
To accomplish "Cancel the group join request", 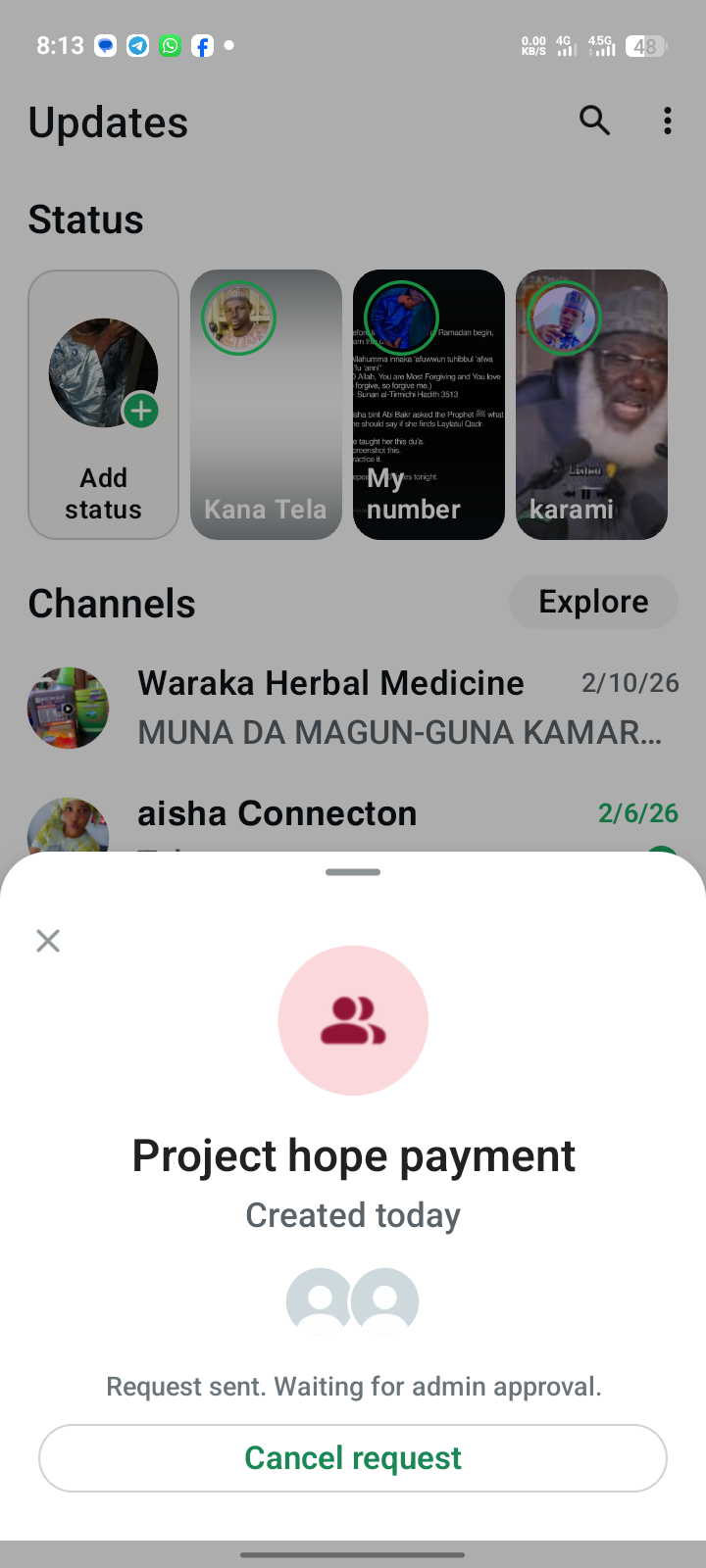I will (353, 1457).
